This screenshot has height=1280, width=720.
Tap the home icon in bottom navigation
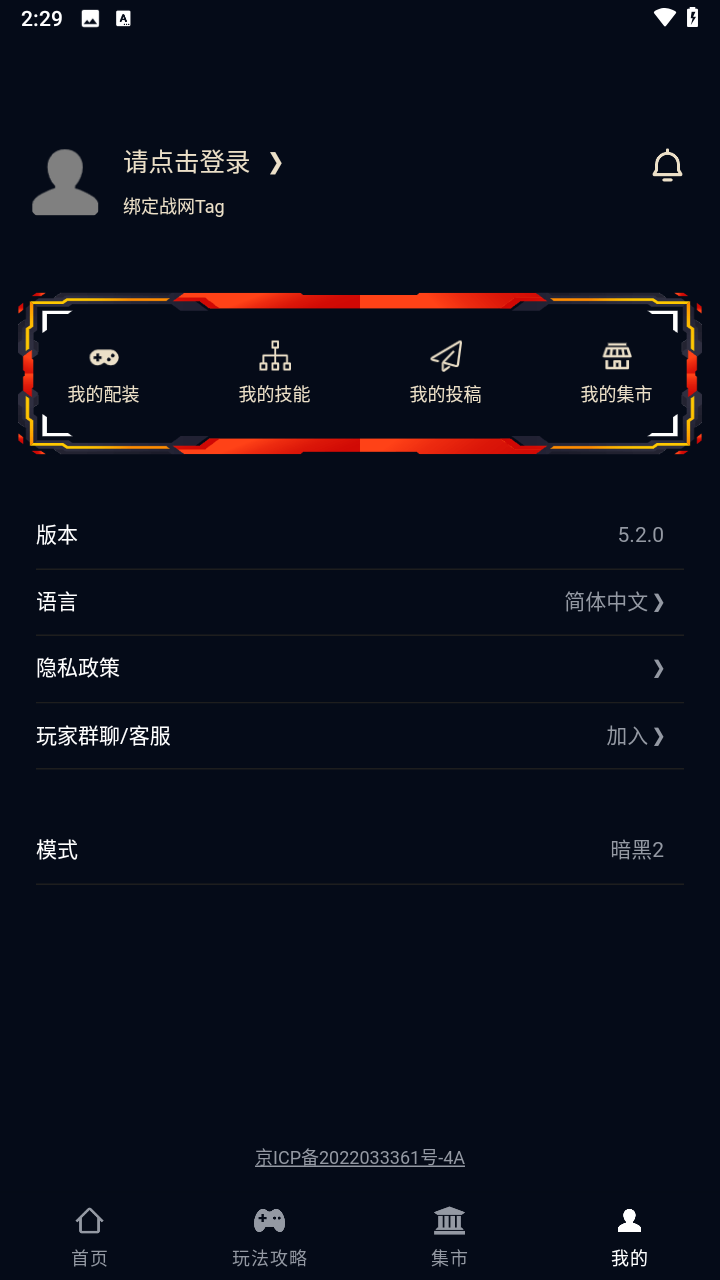89,1221
